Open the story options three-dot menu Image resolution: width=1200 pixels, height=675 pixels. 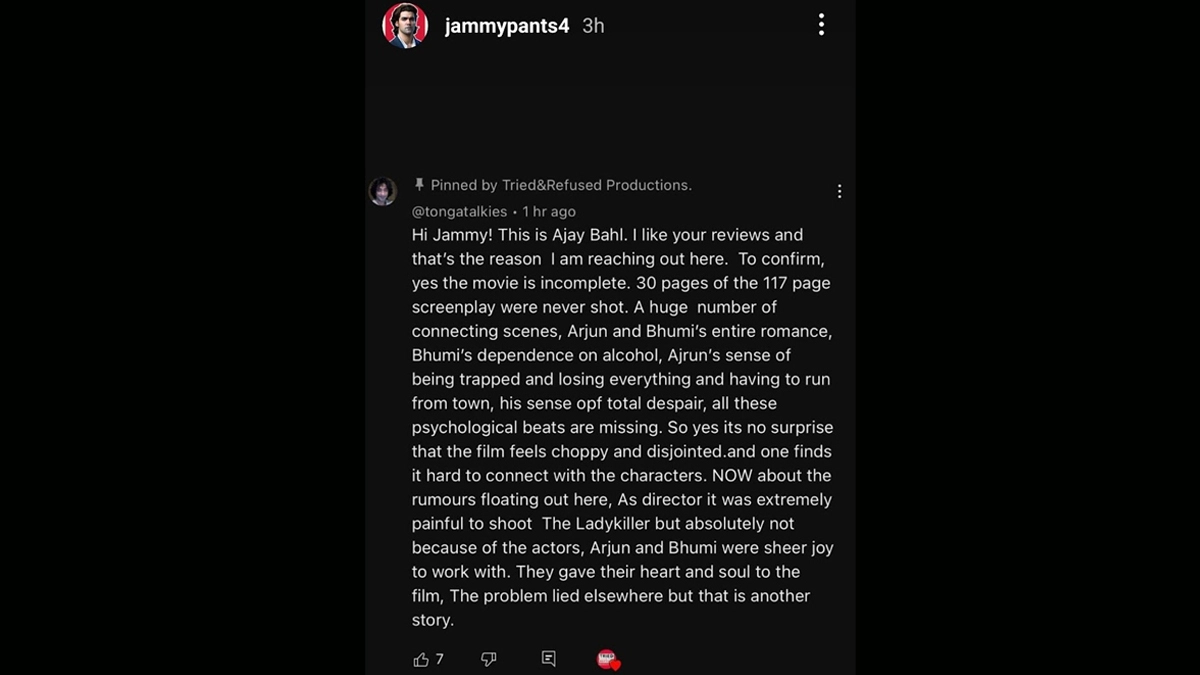click(x=821, y=25)
